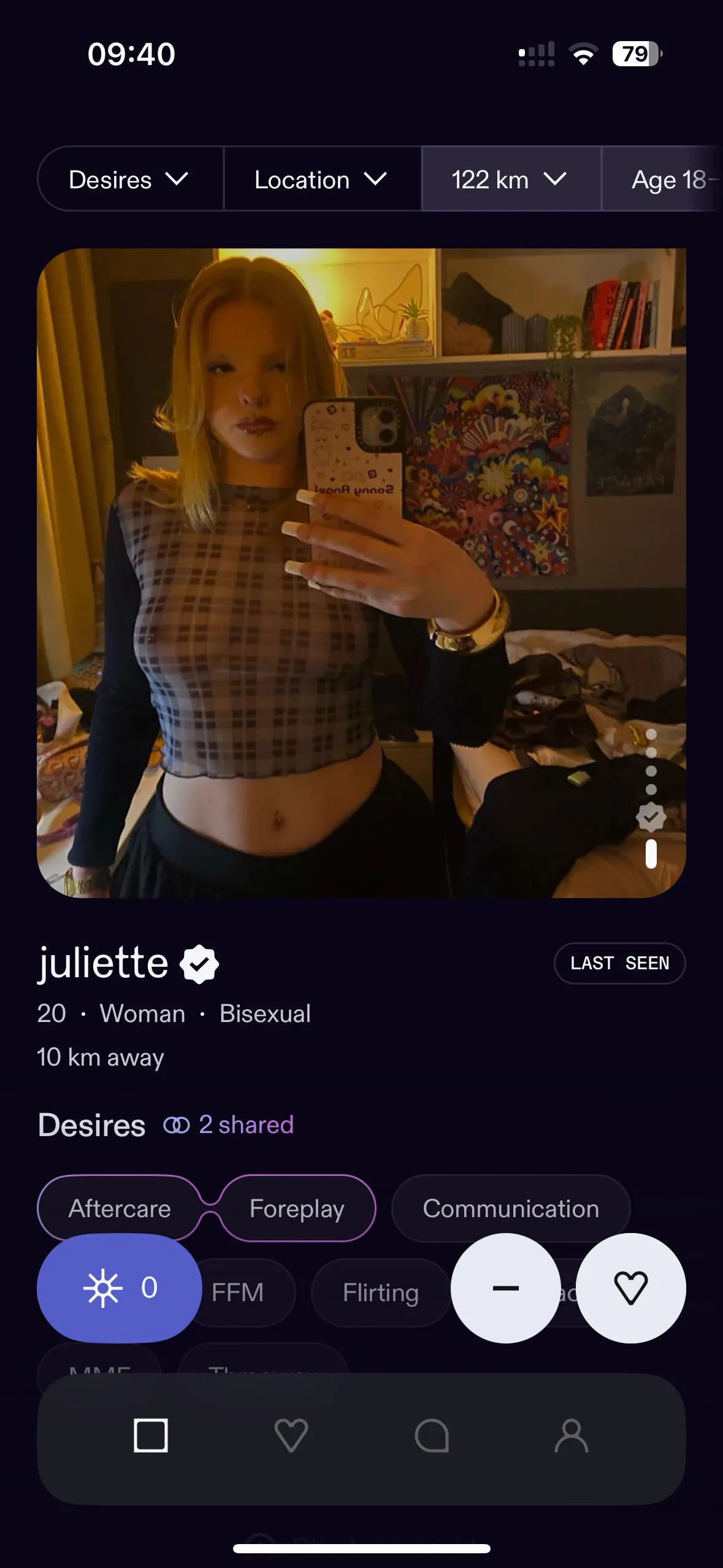723x1568 pixels.
Task: Open juliette's profile photo
Action: (361, 572)
